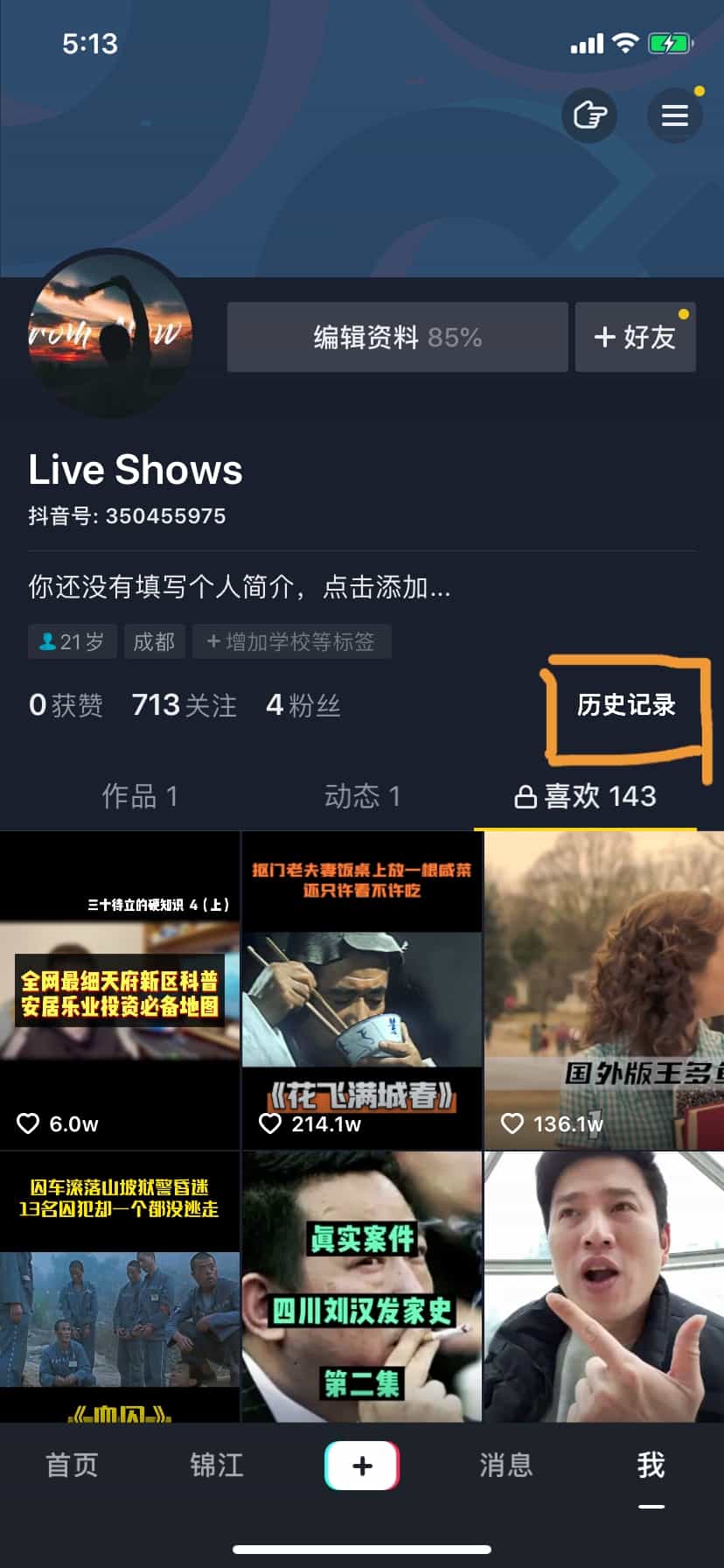724x1568 pixels.
Task: Open 历史记录 watch history
Action: (626, 705)
